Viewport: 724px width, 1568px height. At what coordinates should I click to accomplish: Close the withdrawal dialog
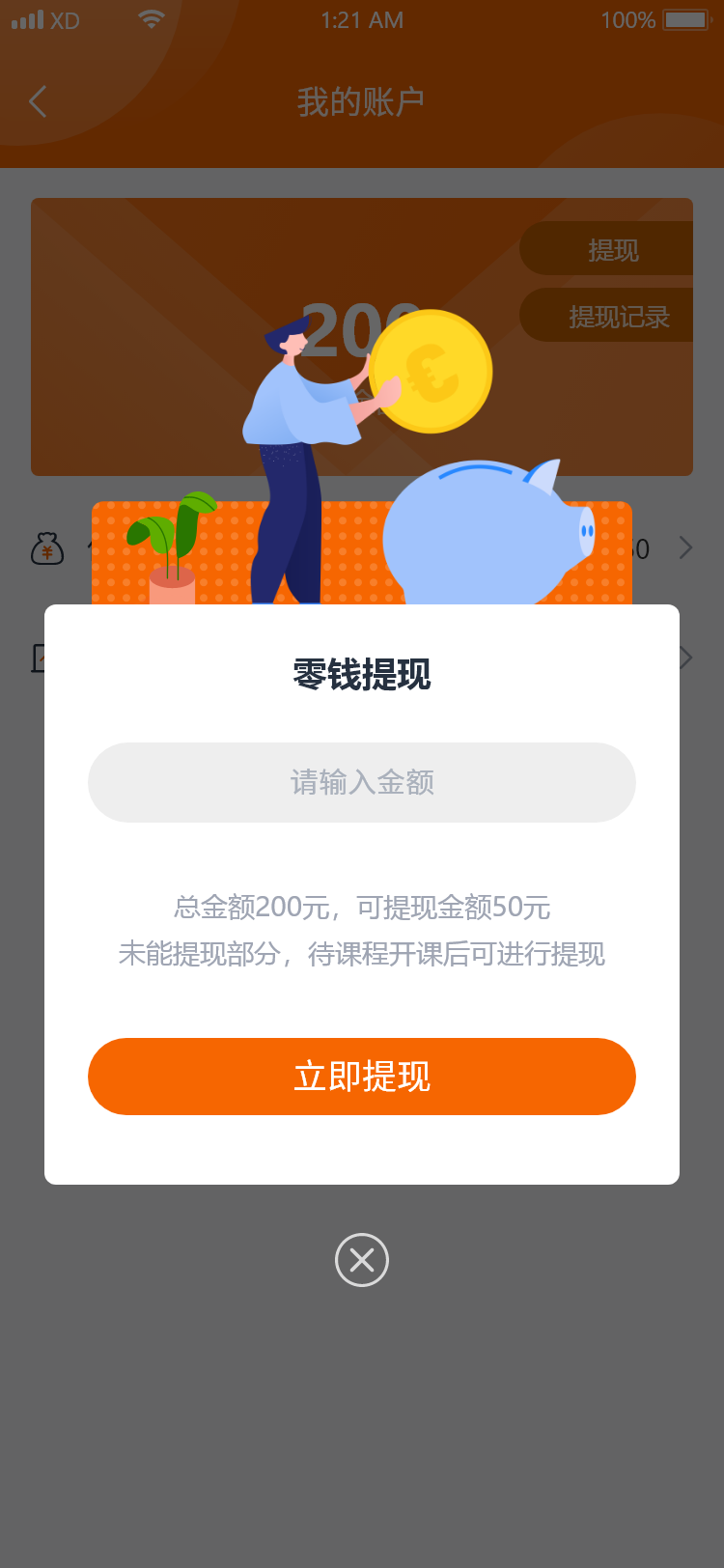pos(361,1260)
